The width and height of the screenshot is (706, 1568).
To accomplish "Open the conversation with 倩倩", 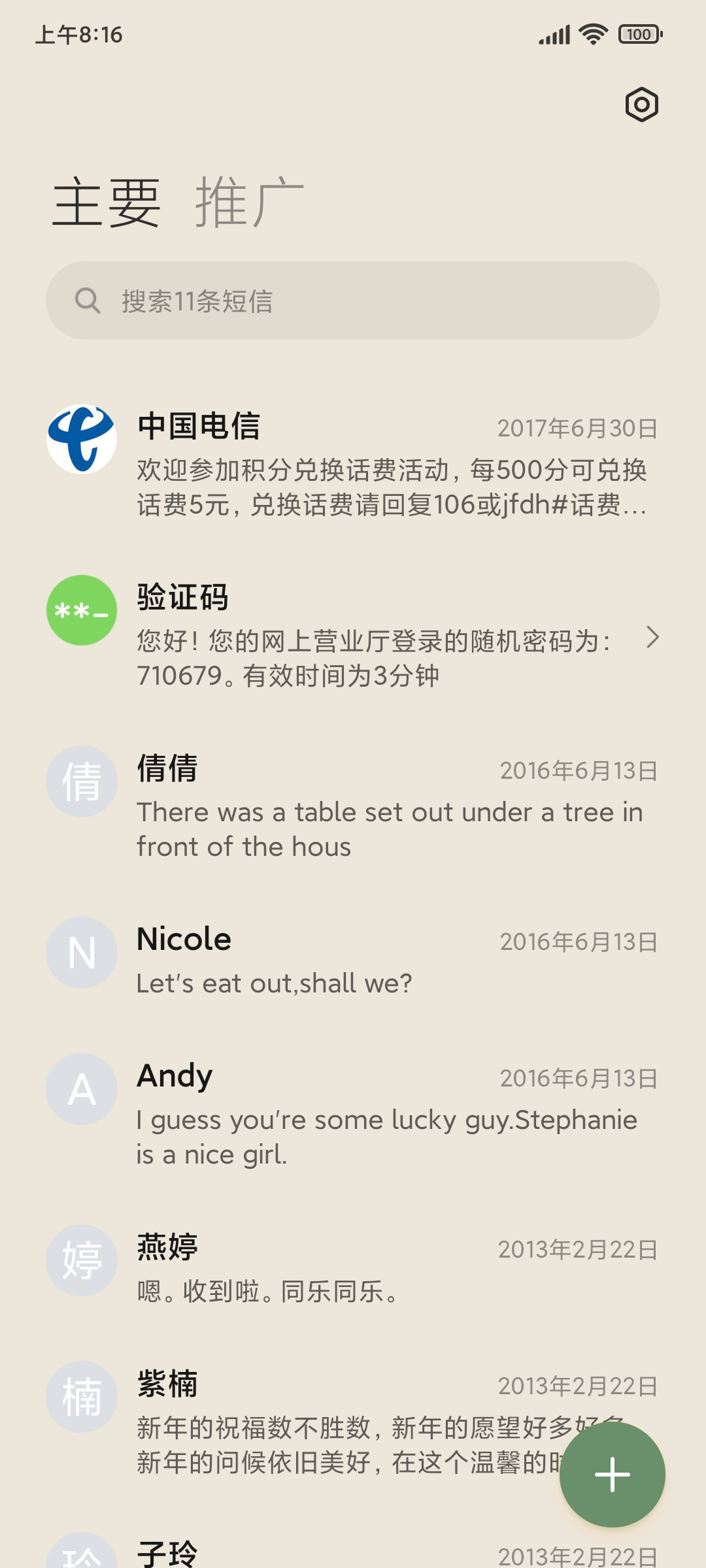I will pos(353,805).
